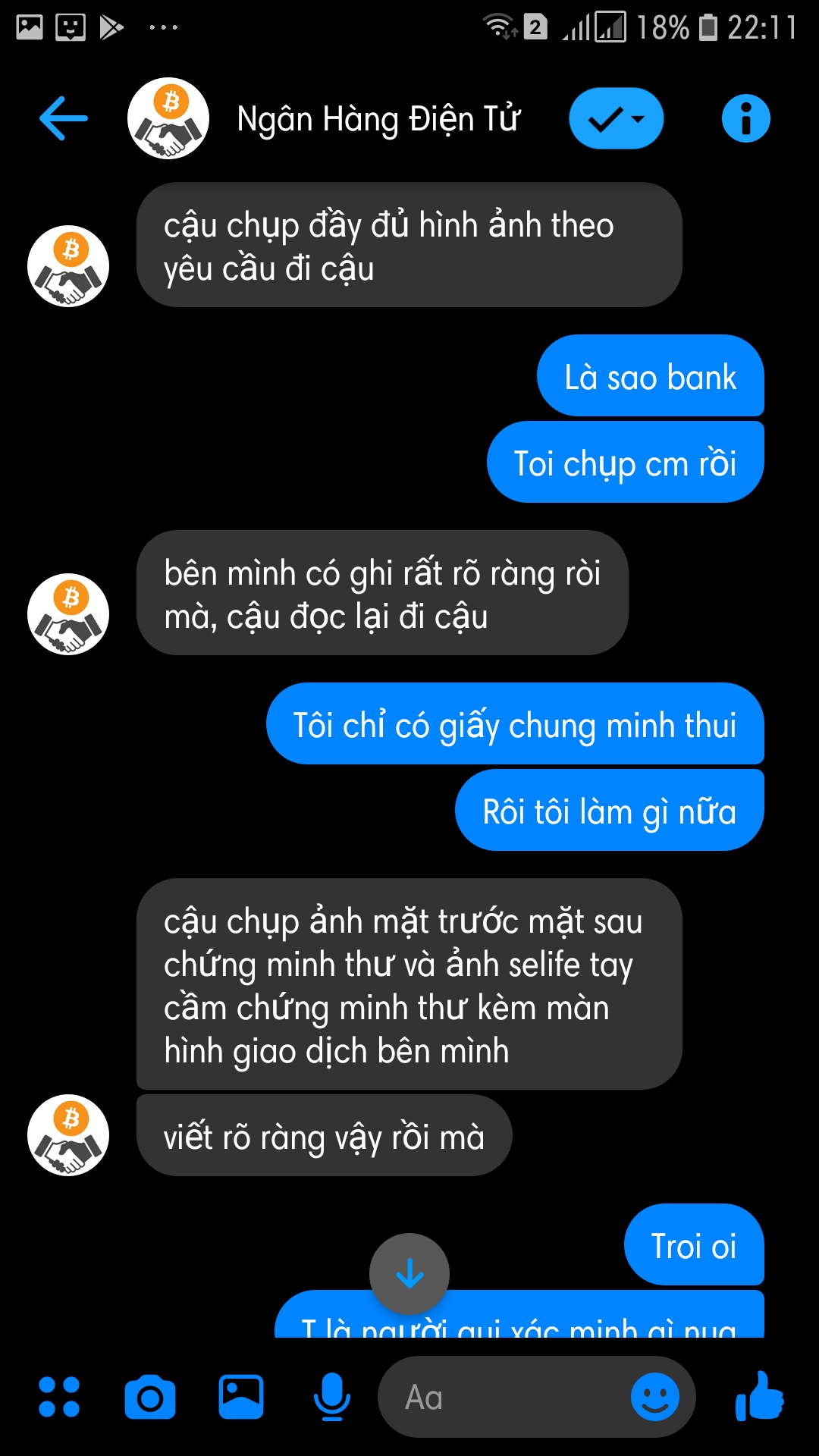Viewport: 819px width, 1456px height.
Task: Jump to latest messages with down arrow
Action: tap(409, 1273)
